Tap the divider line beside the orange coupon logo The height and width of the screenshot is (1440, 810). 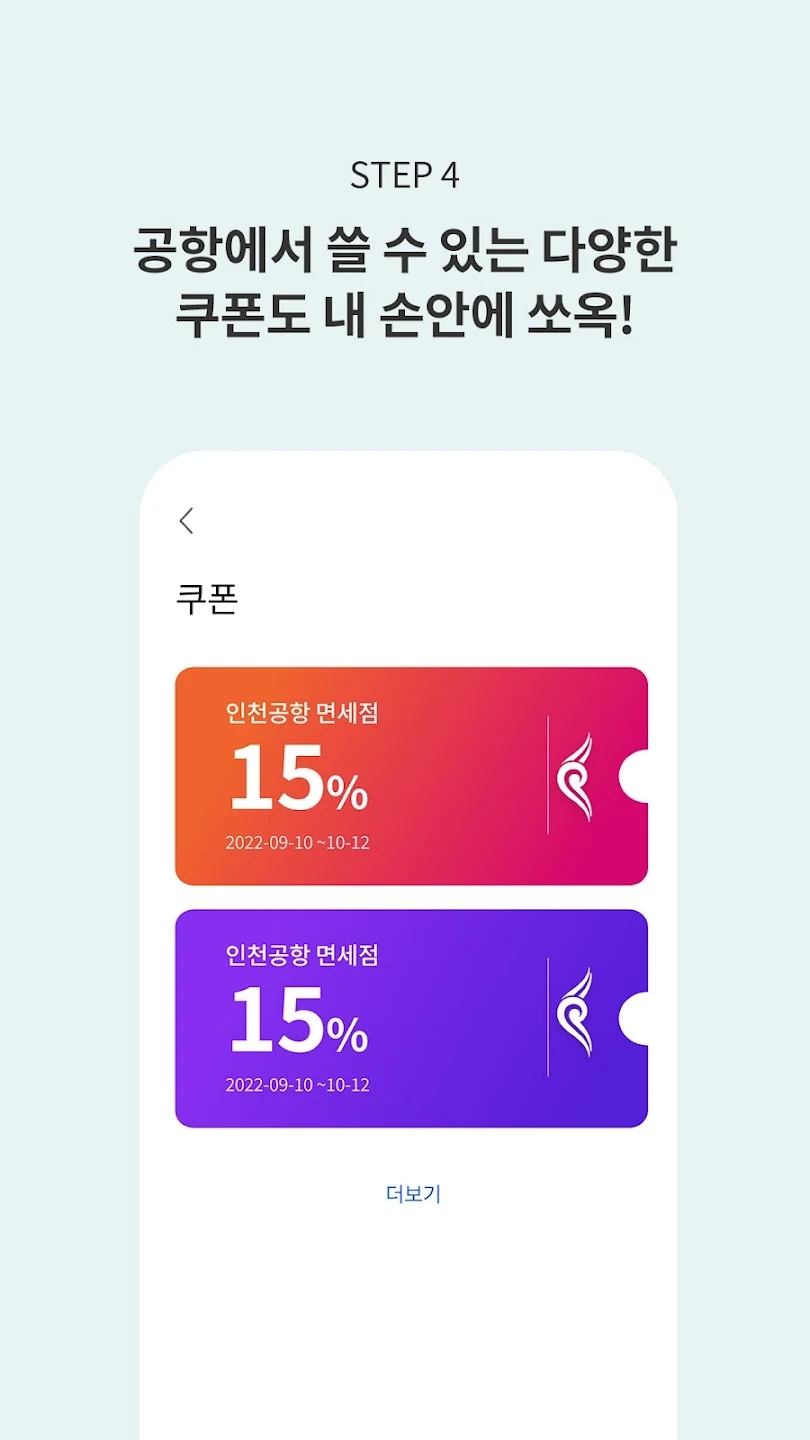pyautogui.click(x=549, y=775)
